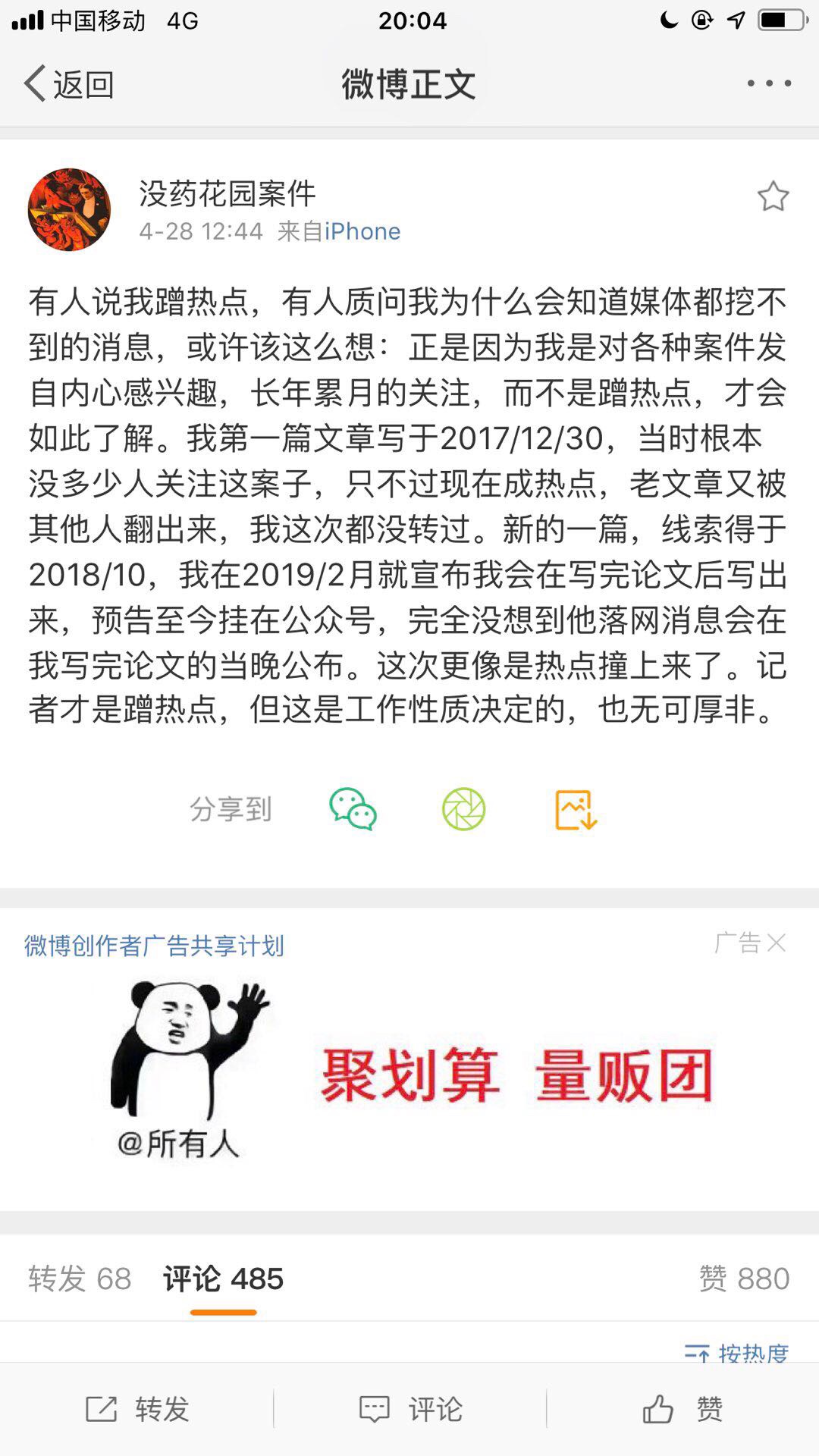Screen dimensions: 819x1456
Task: Select the 评论 485 tab
Action: (x=223, y=1279)
